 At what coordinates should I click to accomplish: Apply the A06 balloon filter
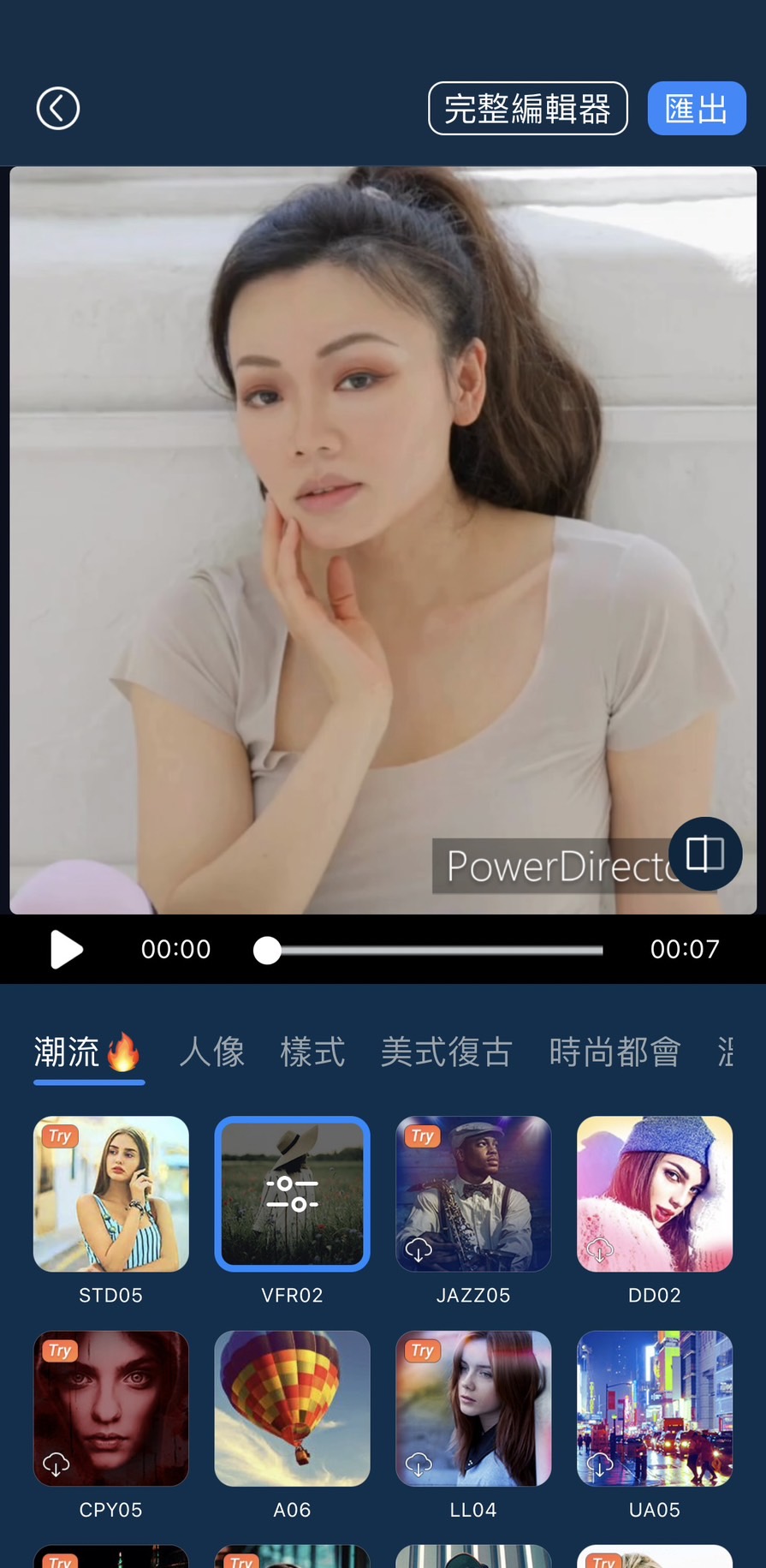pyautogui.click(x=292, y=1408)
